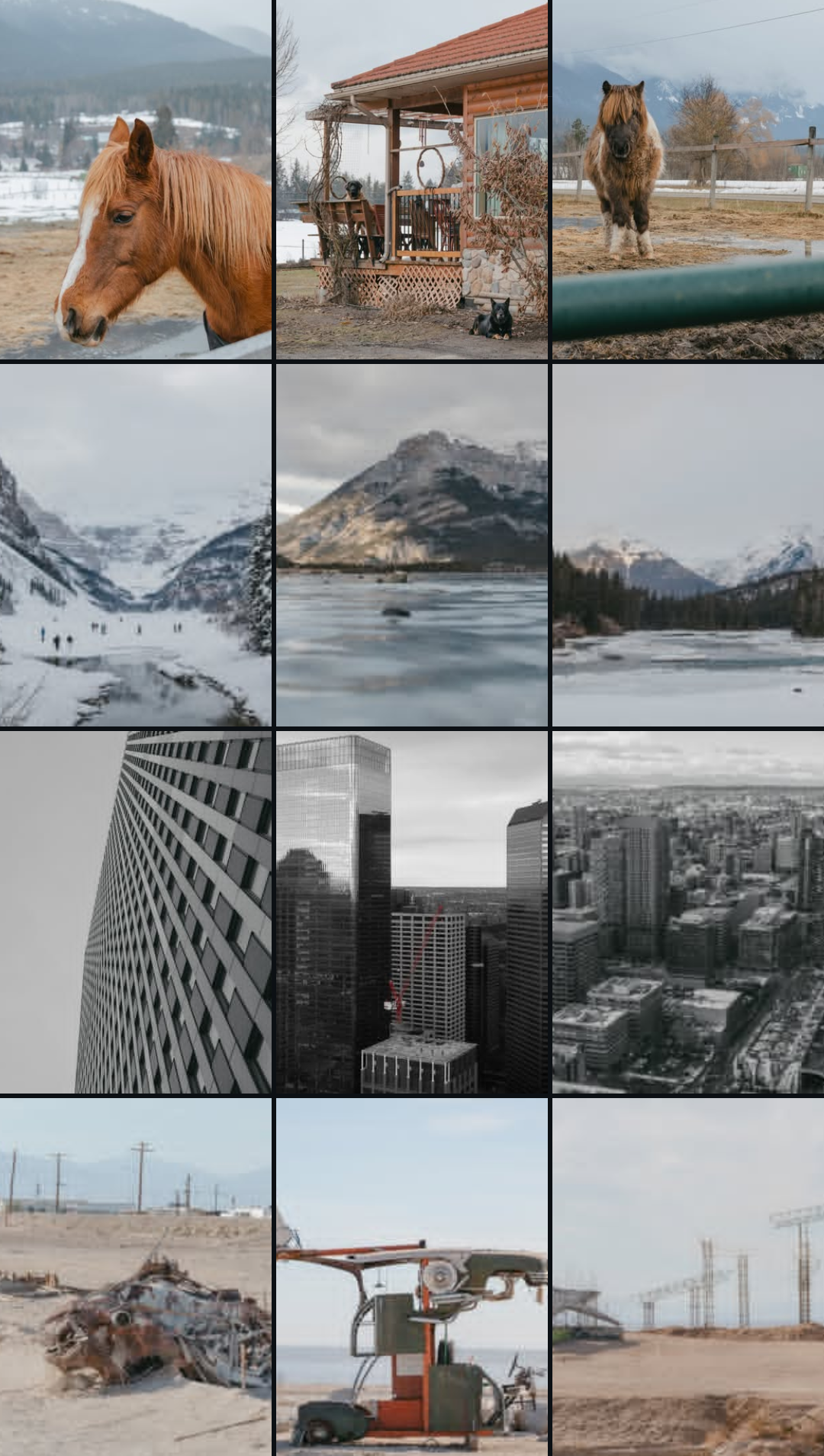View the orange machine sculpture photo
This screenshot has width=824, height=1456.
tap(412, 1277)
